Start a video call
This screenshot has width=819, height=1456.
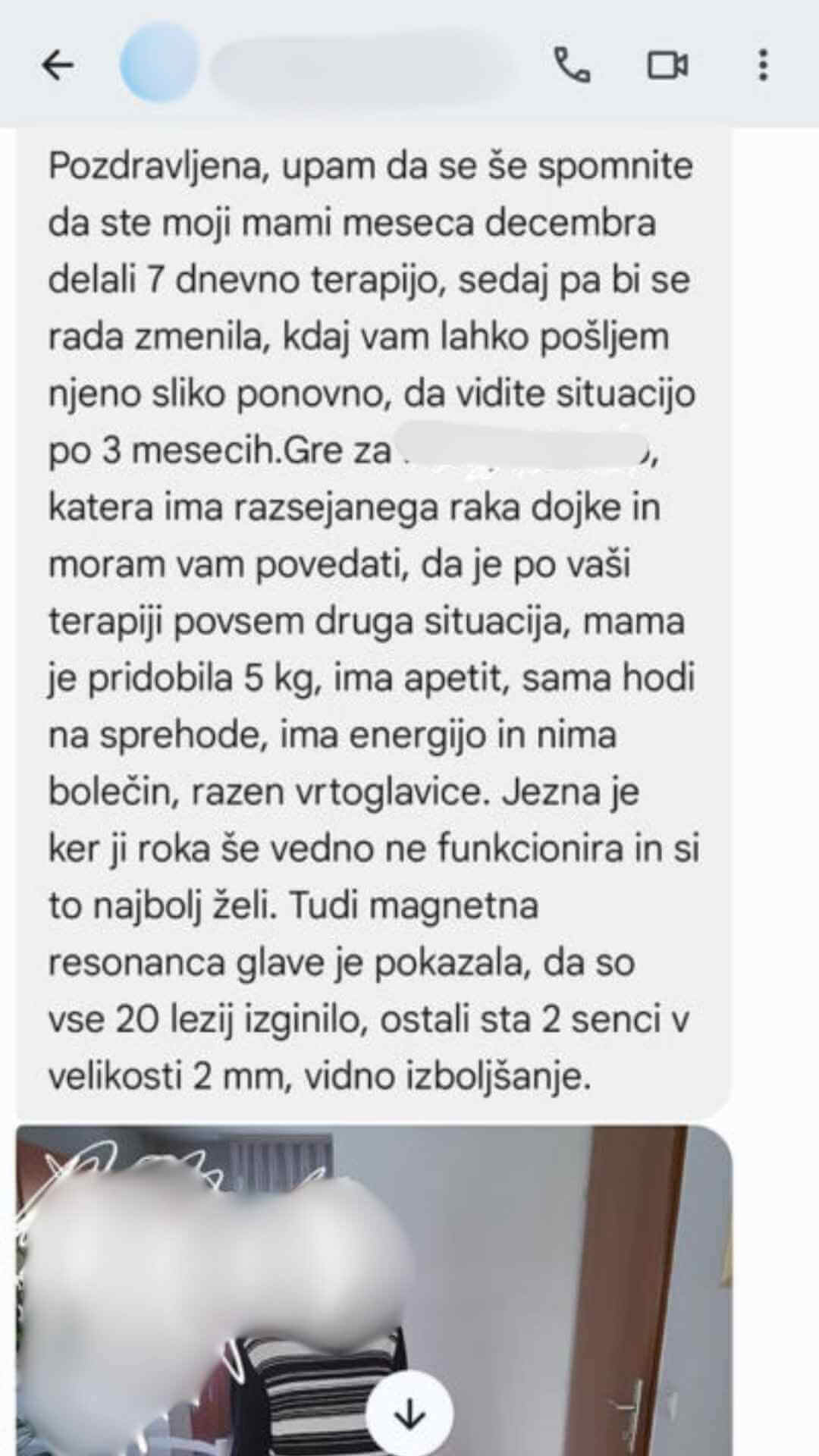[x=667, y=66]
